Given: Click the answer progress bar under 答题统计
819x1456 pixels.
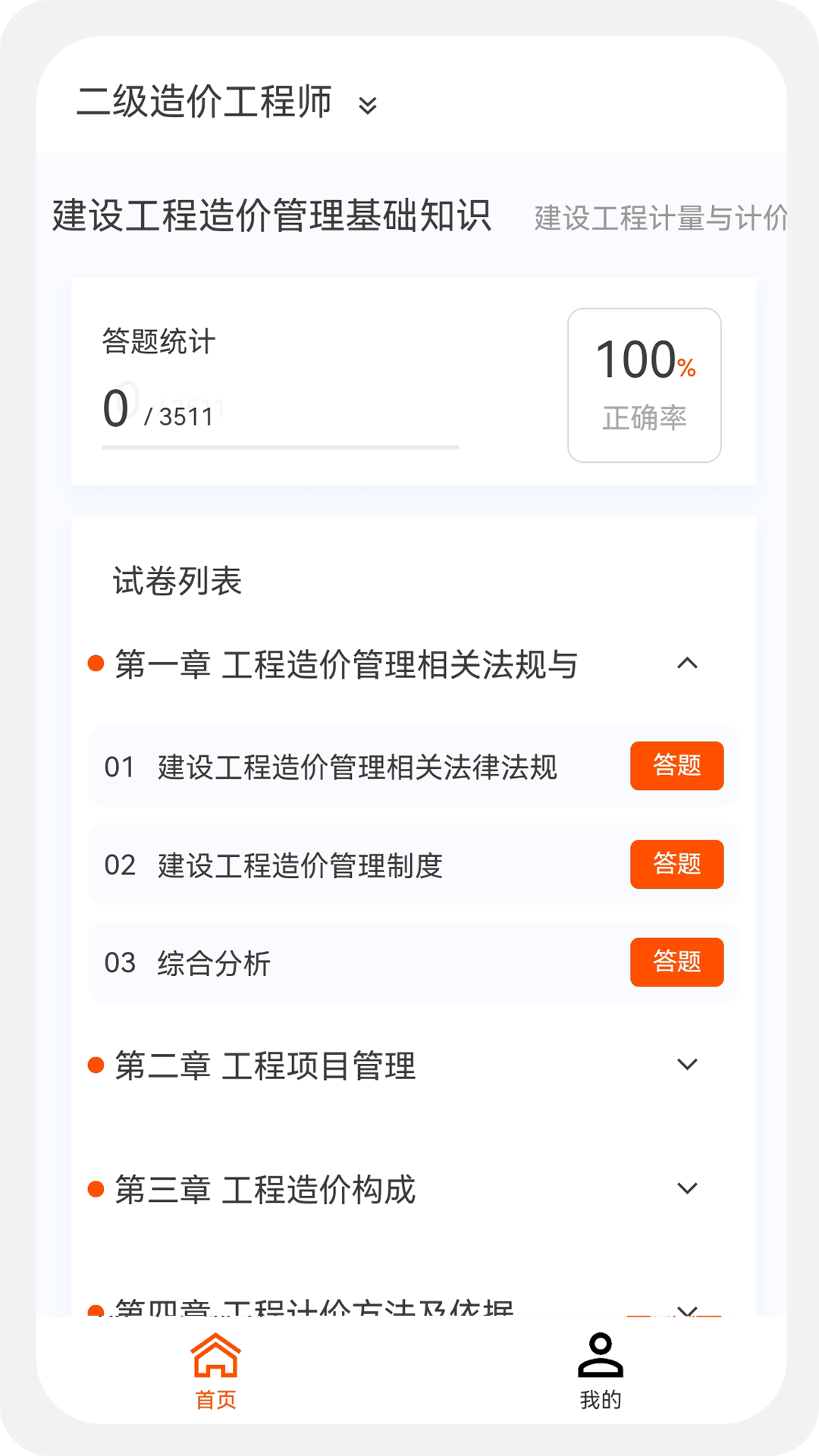Looking at the screenshot, I should [x=281, y=447].
